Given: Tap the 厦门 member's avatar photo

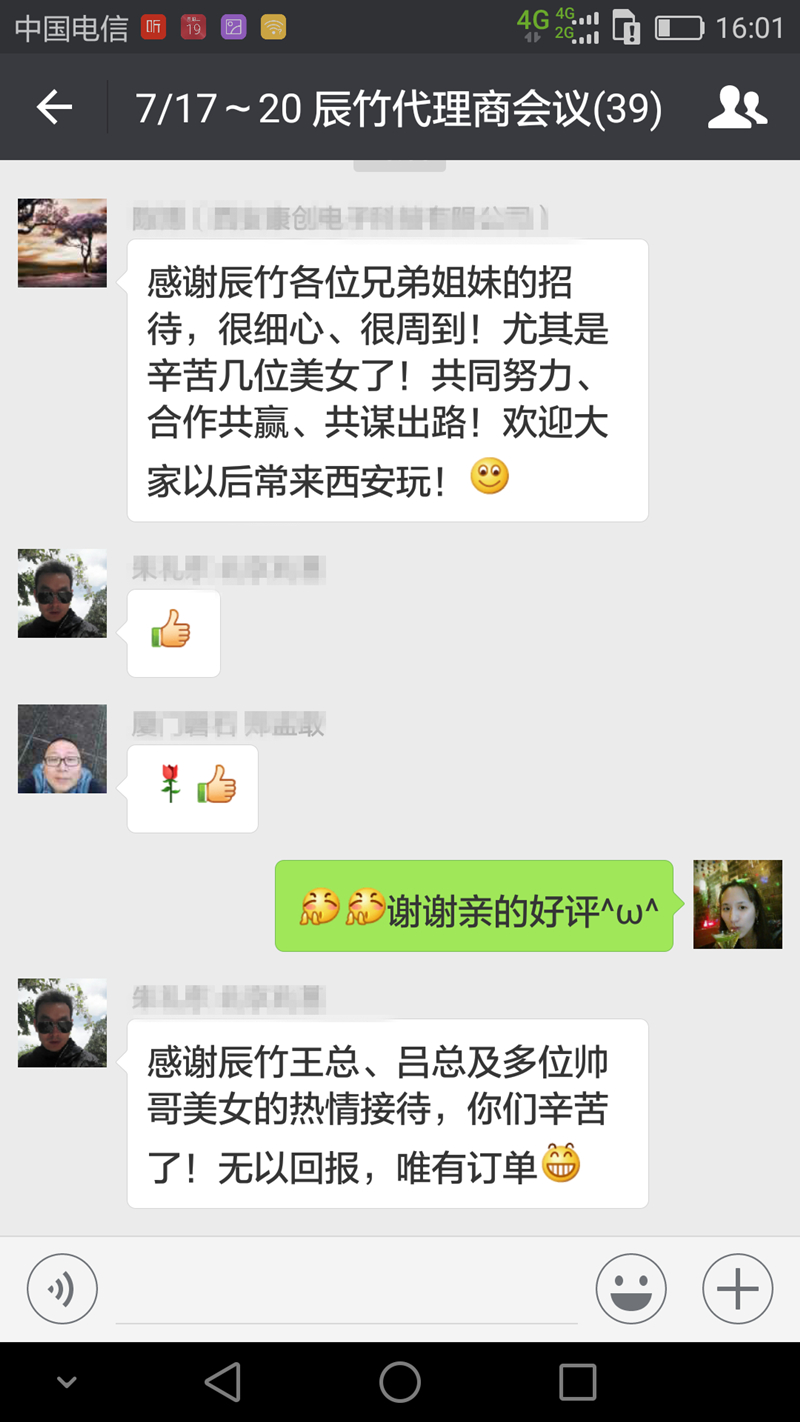Looking at the screenshot, I should (62, 748).
